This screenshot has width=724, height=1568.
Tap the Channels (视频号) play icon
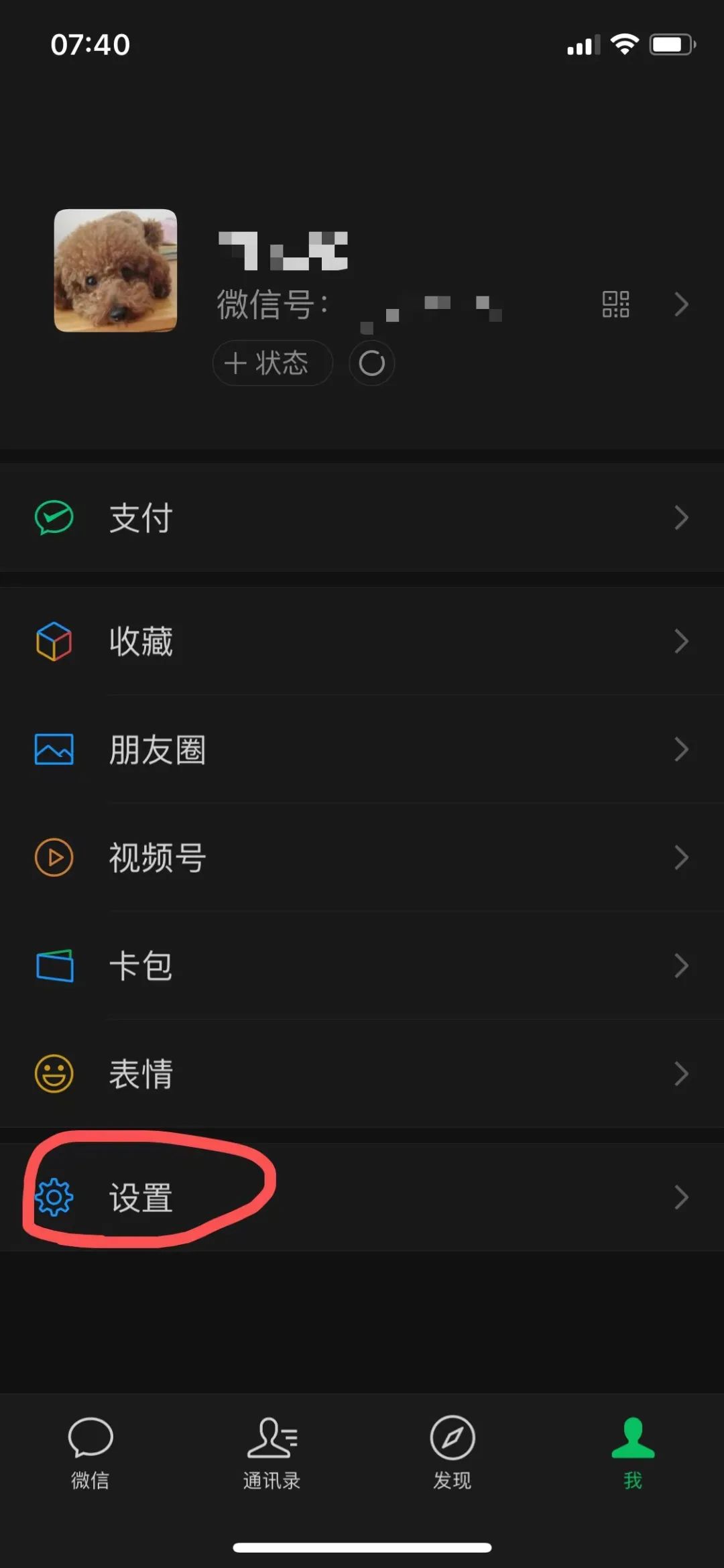tap(54, 857)
